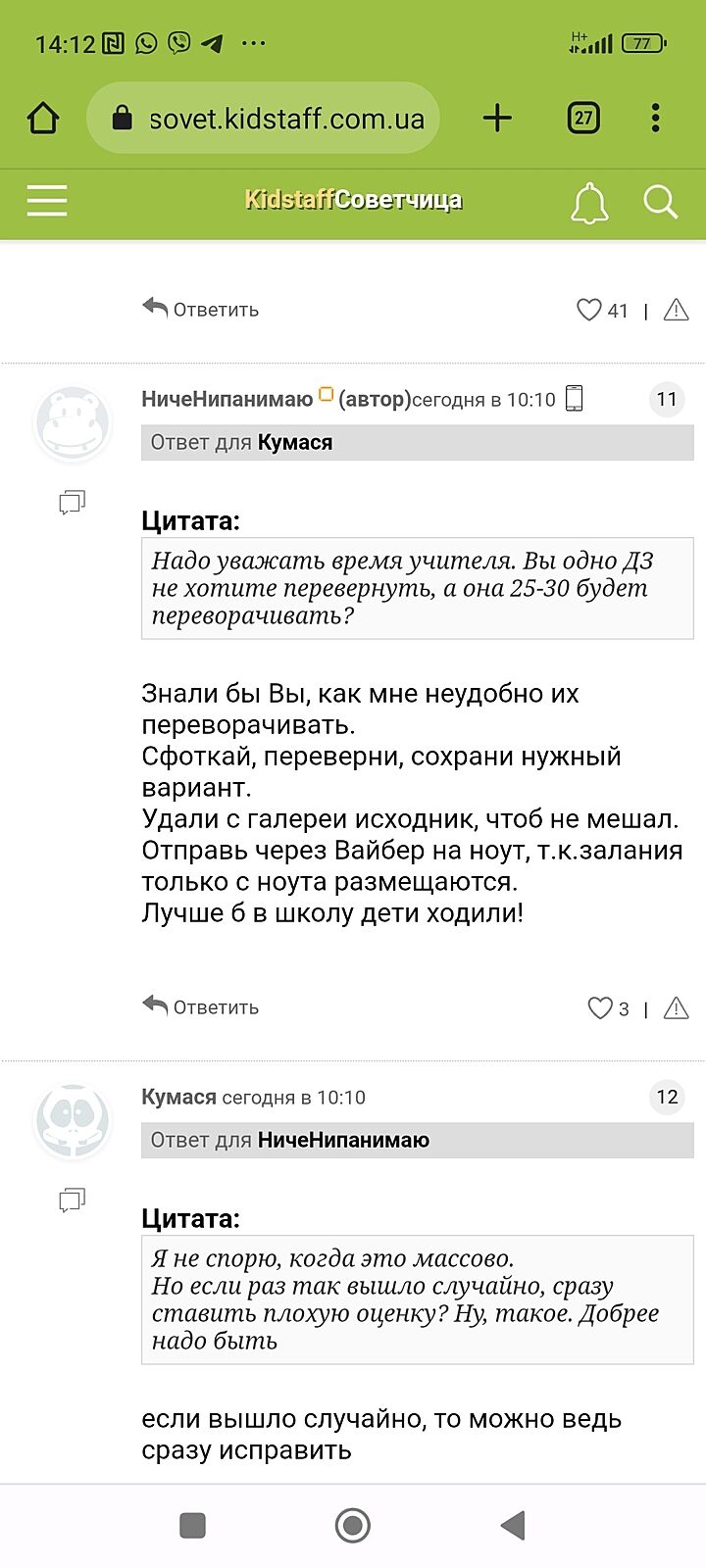Report НичеНипанимаю's comment
The width and height of the screenshot is (706, 1568).
point(676,1007)
